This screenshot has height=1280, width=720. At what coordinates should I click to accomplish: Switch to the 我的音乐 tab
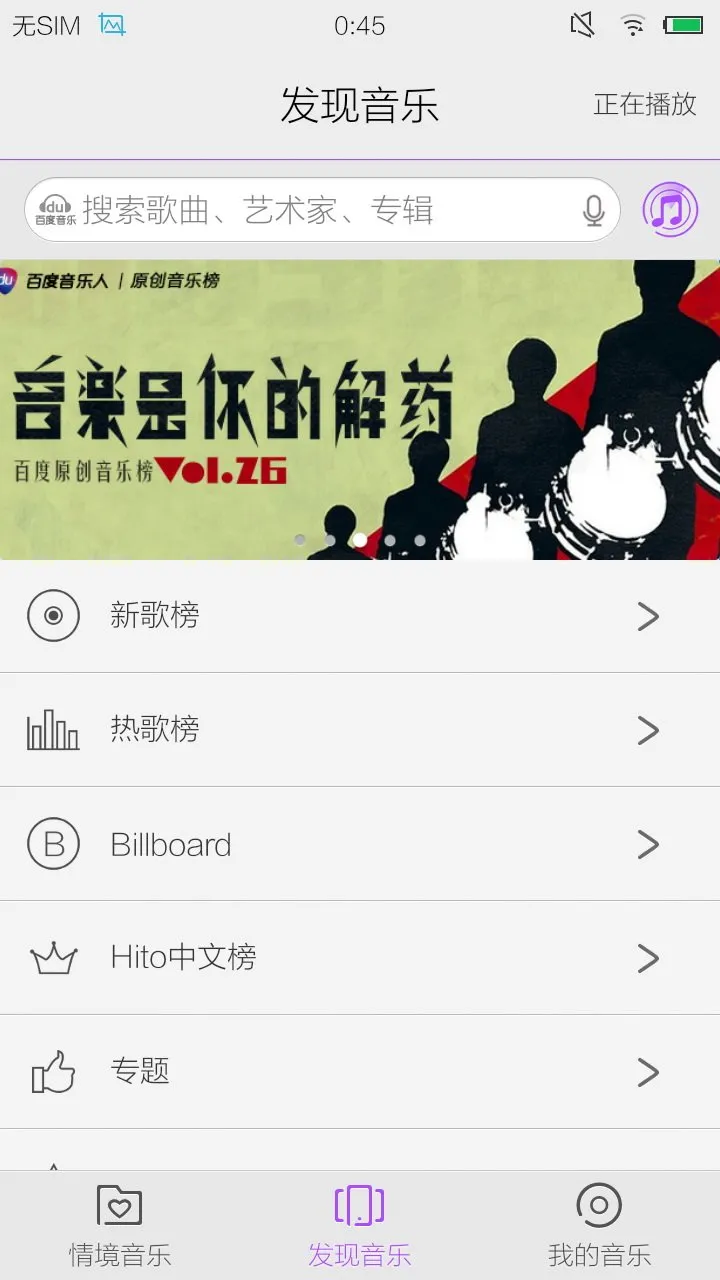pyautogui.click(x=599, y=1225)
